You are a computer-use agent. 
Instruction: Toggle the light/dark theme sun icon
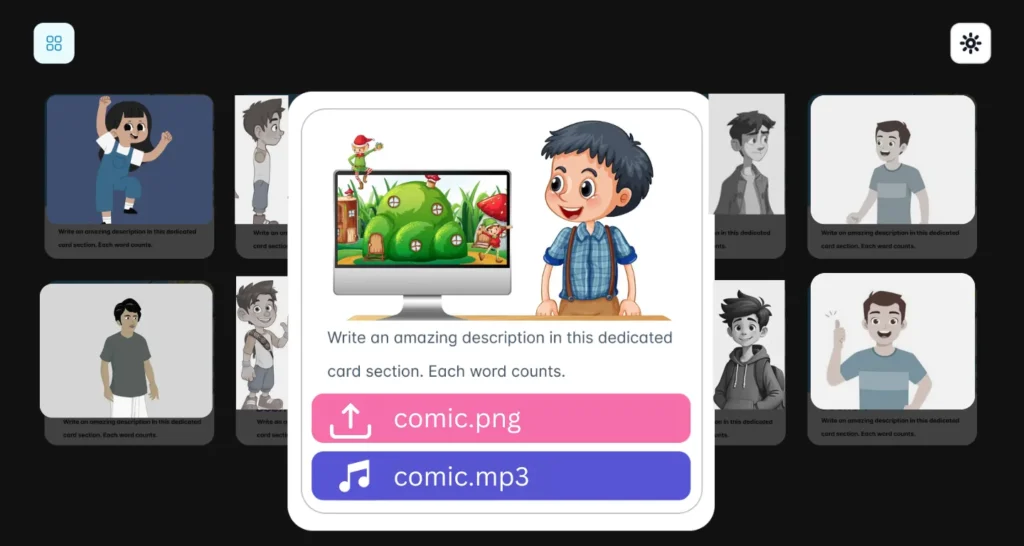pyautogui.click(x=970, y=43)
